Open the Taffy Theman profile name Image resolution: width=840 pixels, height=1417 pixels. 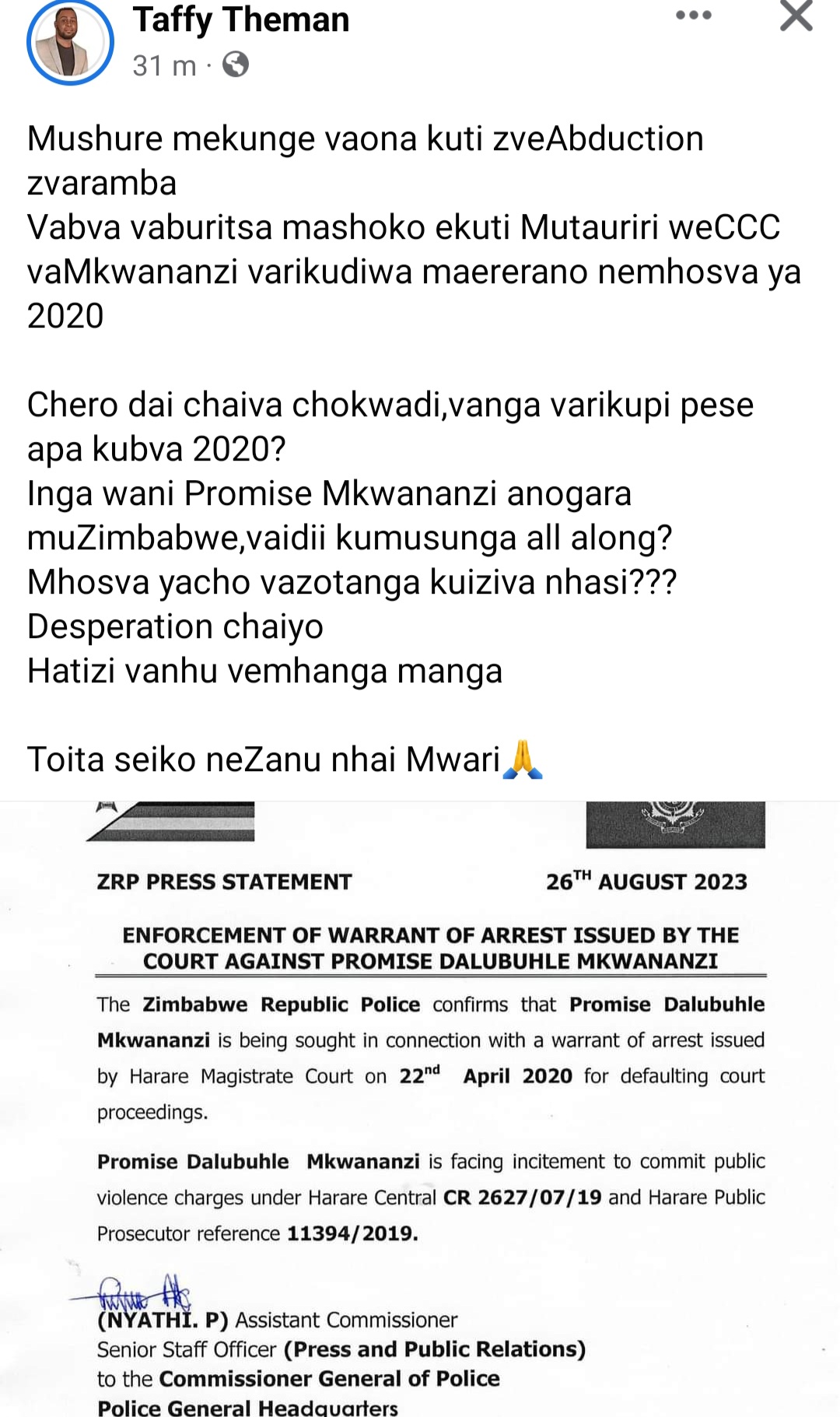pyautogui.click(x=241, y=19)
